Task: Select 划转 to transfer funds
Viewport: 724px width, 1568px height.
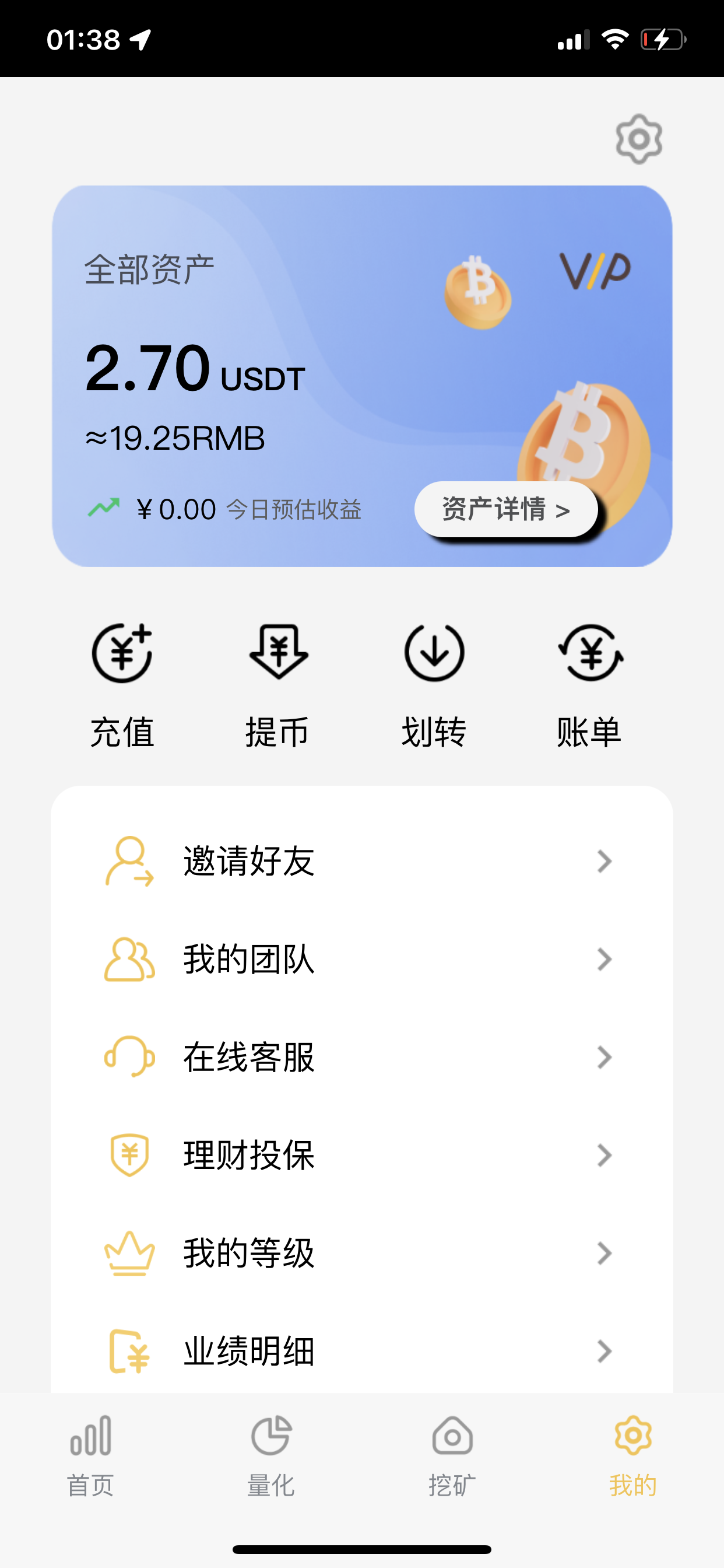Action: pyautogui.click(x=434, y=685)
